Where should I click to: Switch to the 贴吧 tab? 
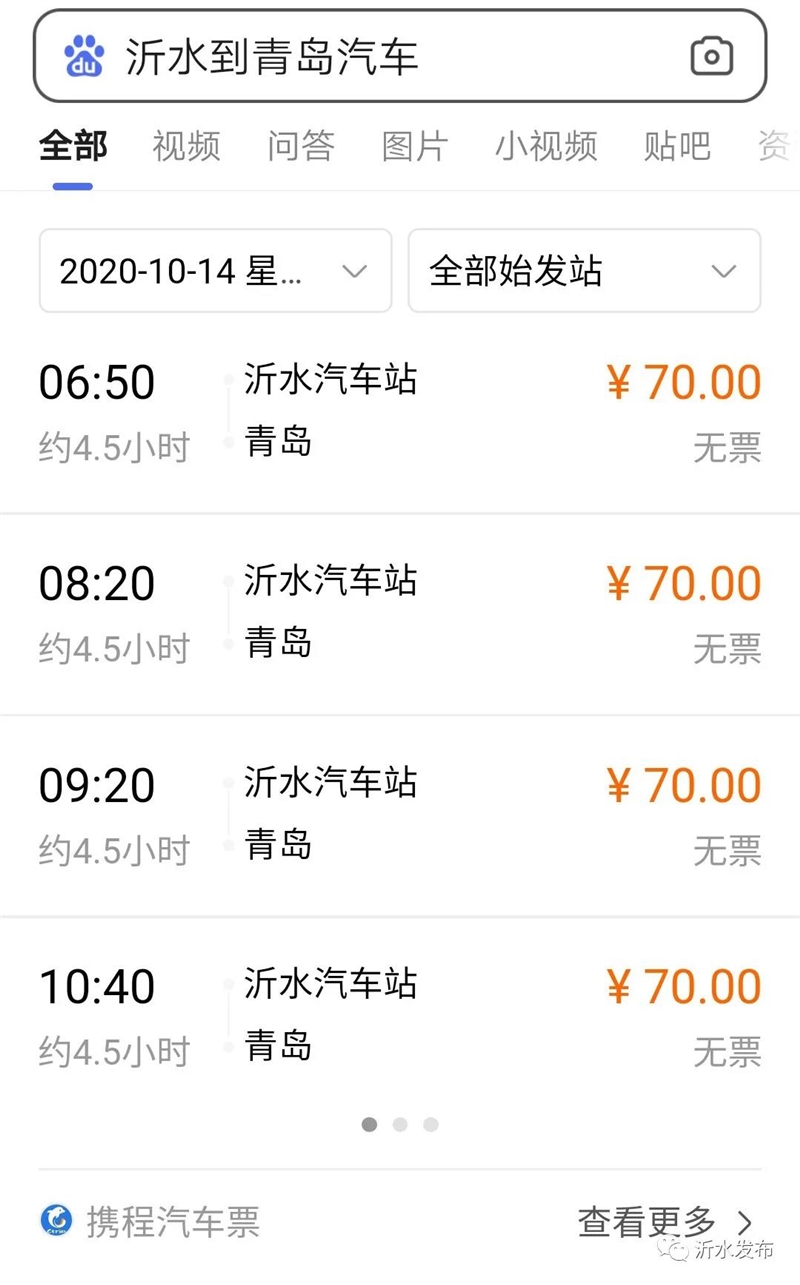pos(677,146)
